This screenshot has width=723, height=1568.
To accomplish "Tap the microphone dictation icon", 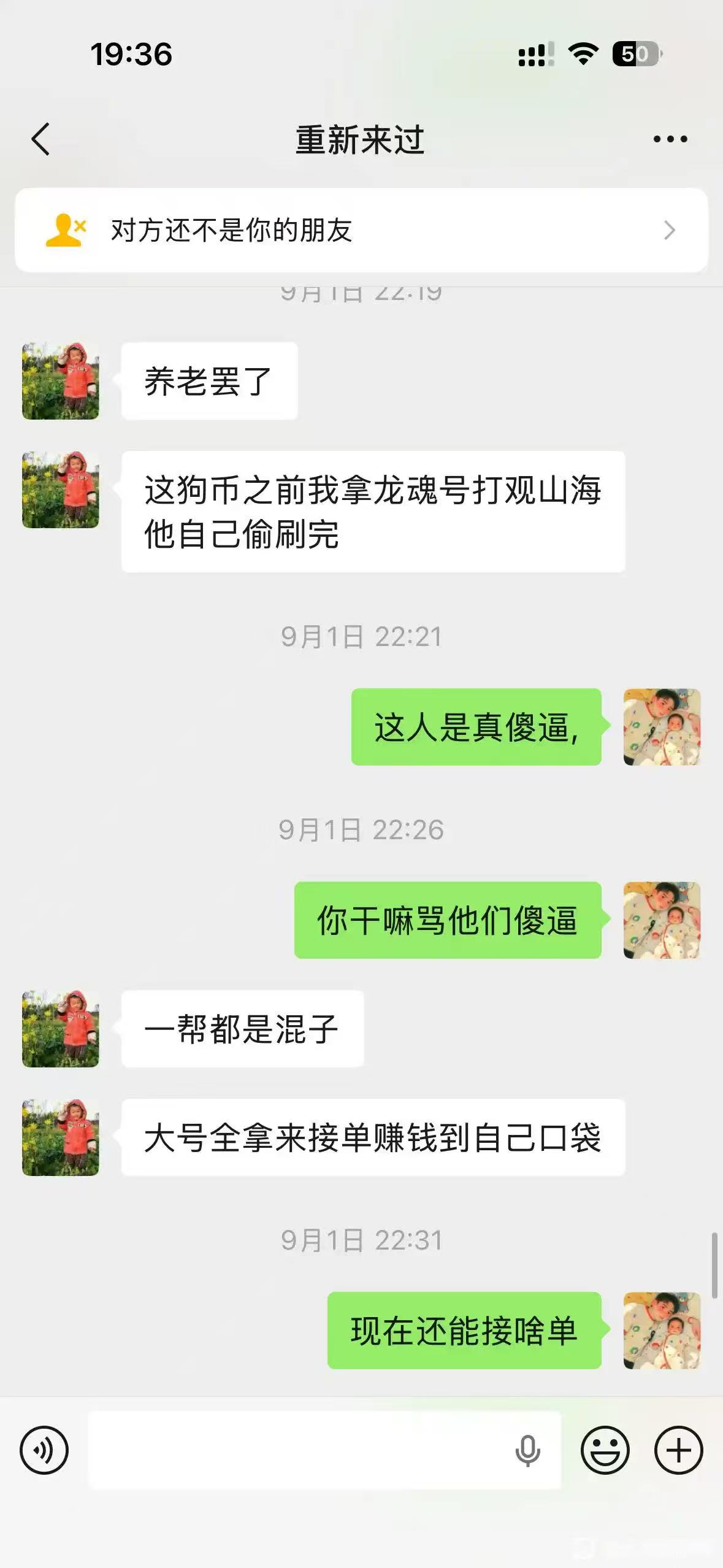I will click(x=527, y=1450).
